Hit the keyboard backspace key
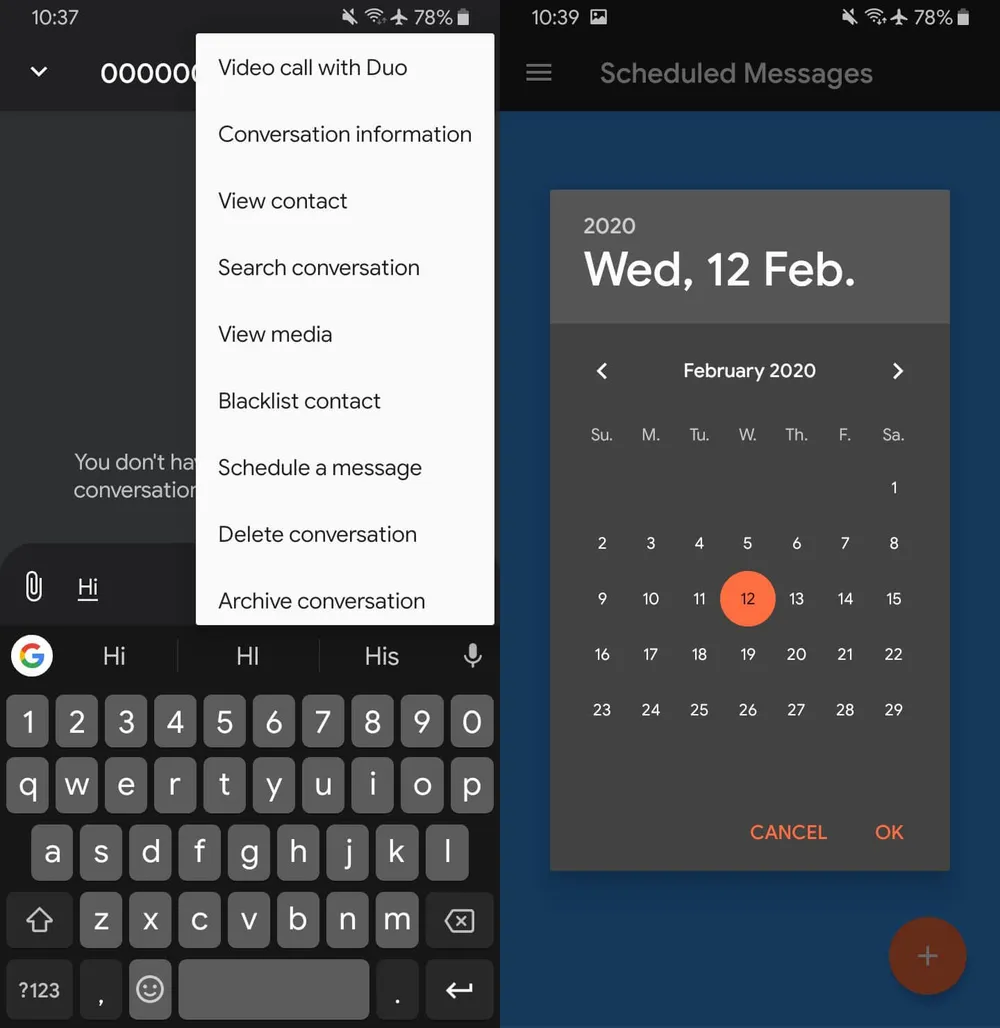 tap(459, 920)
